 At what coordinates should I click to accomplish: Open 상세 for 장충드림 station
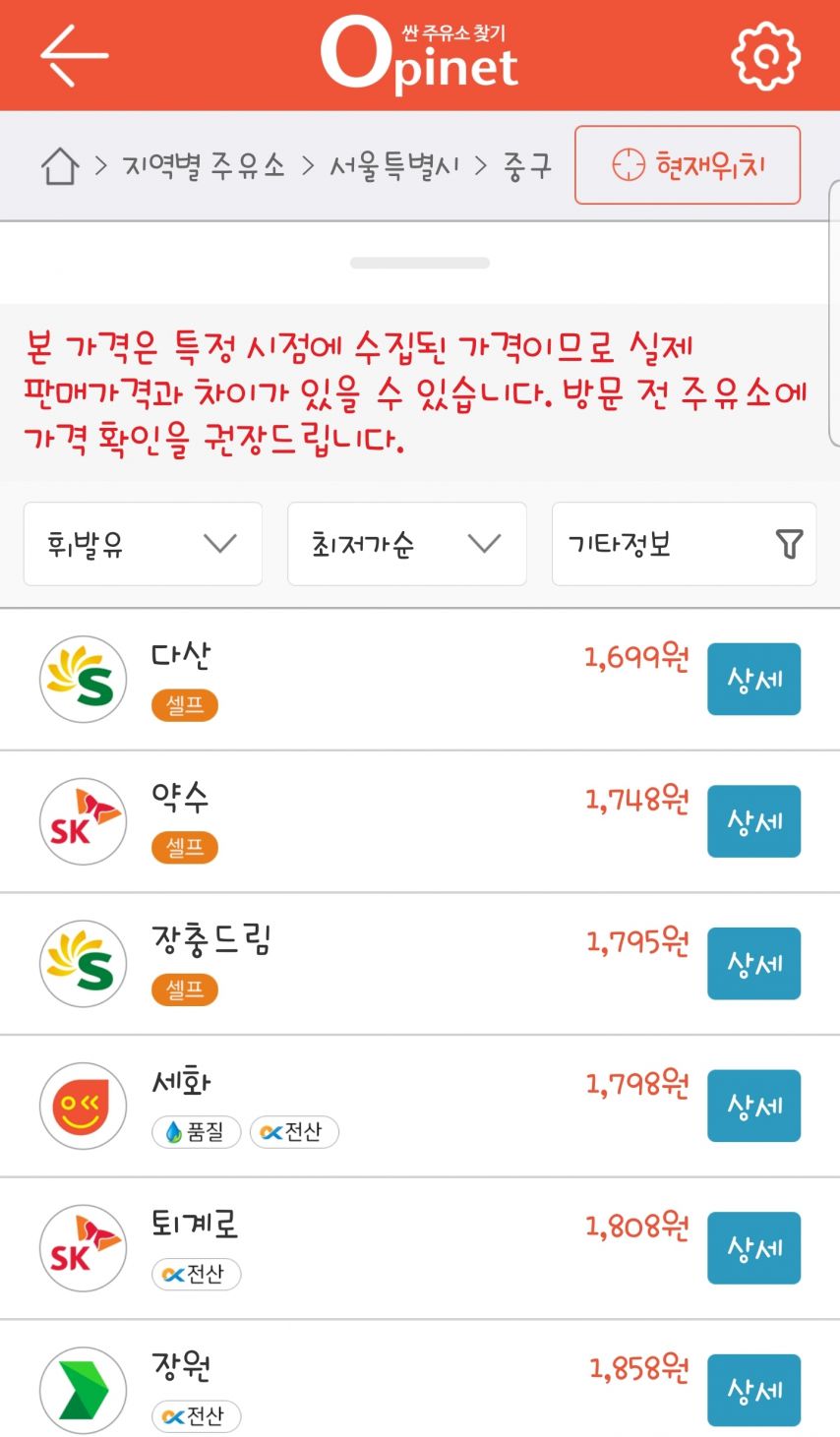click(753, 963)
